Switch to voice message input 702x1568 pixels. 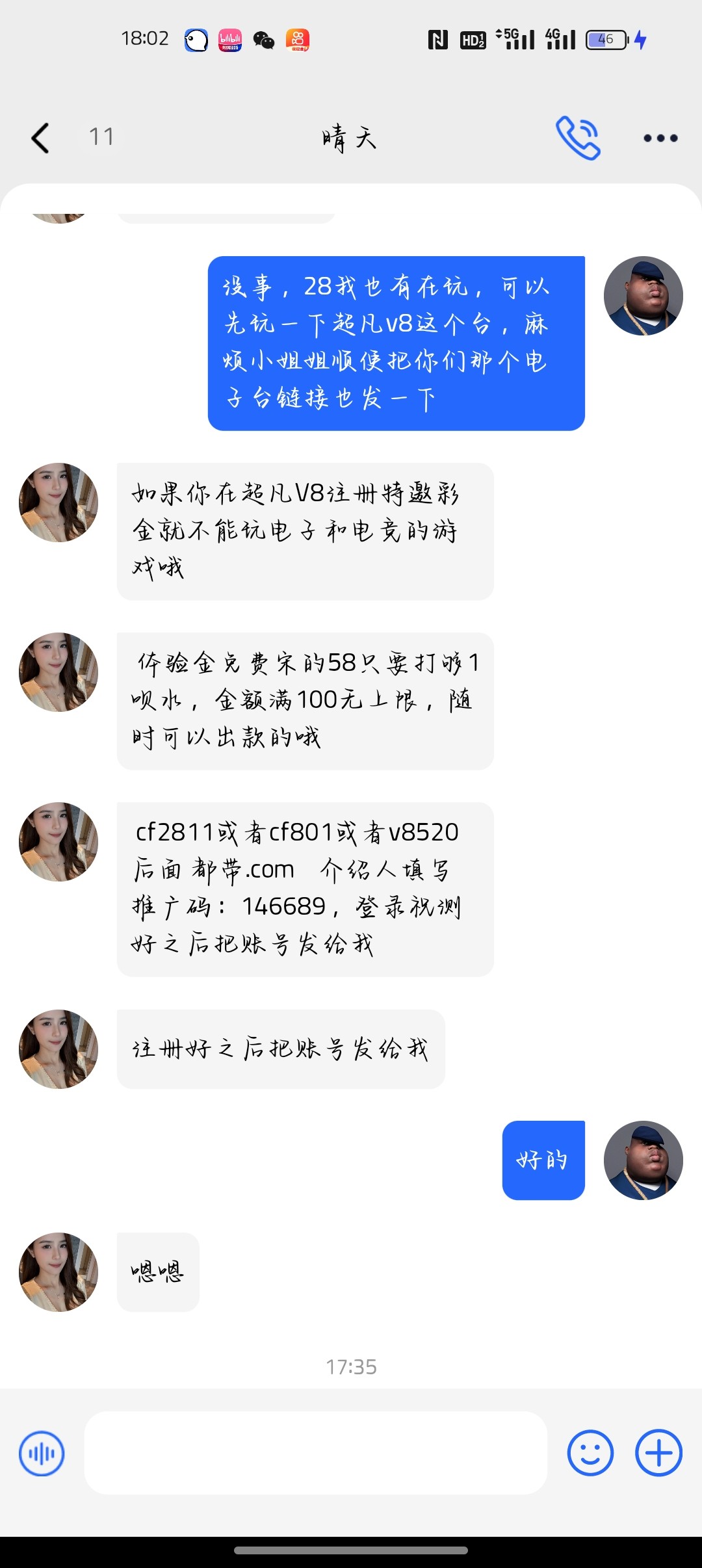pos(42,1454)
